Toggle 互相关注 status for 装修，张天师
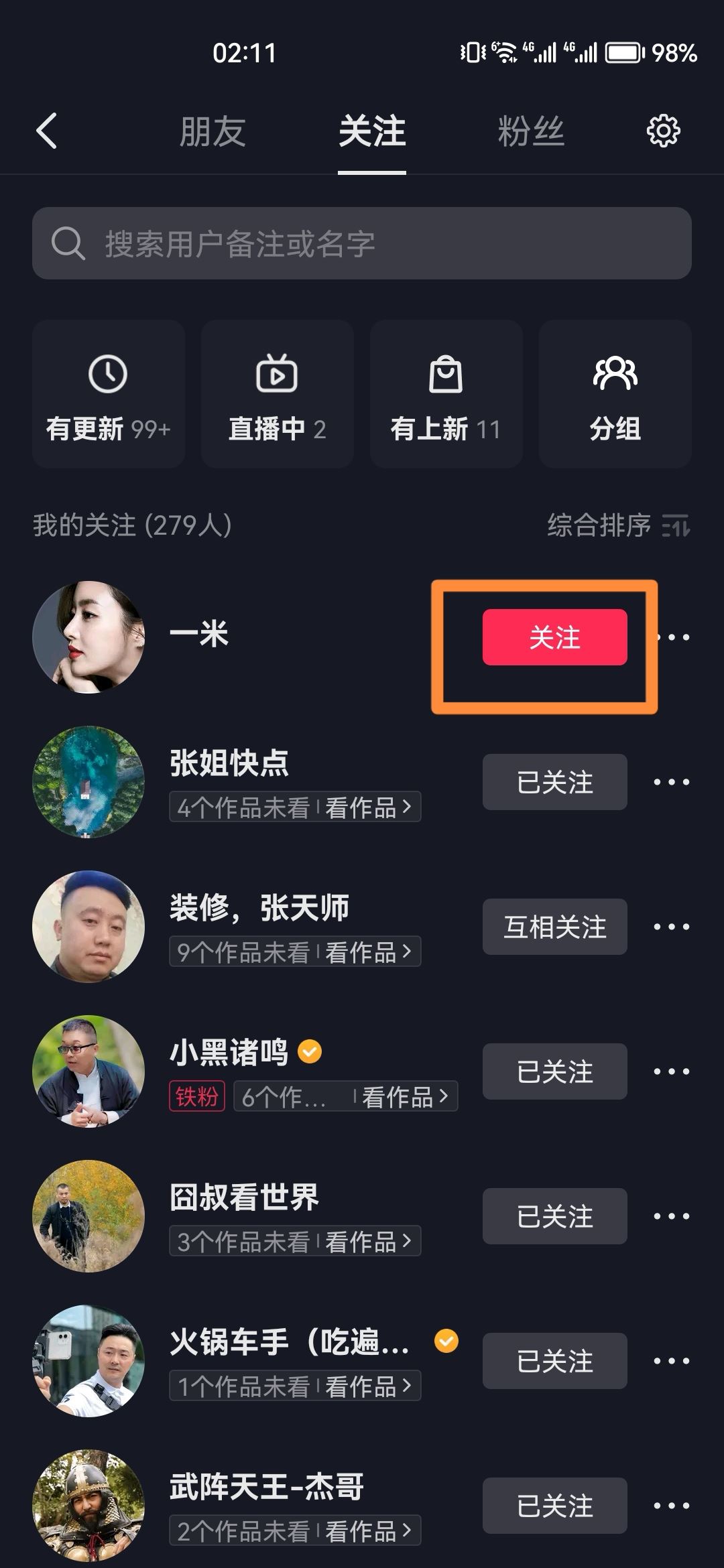 pyautogui.click(x=554, y=927)
